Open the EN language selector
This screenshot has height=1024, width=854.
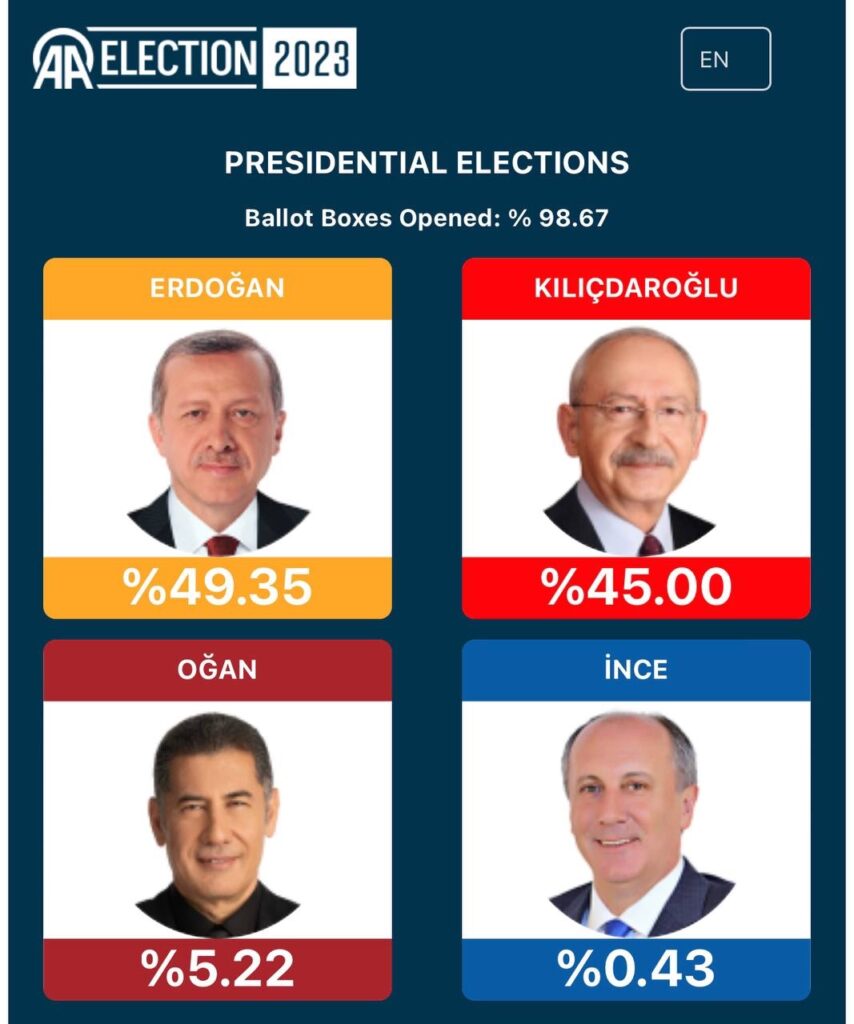click(x=725, y=59)
